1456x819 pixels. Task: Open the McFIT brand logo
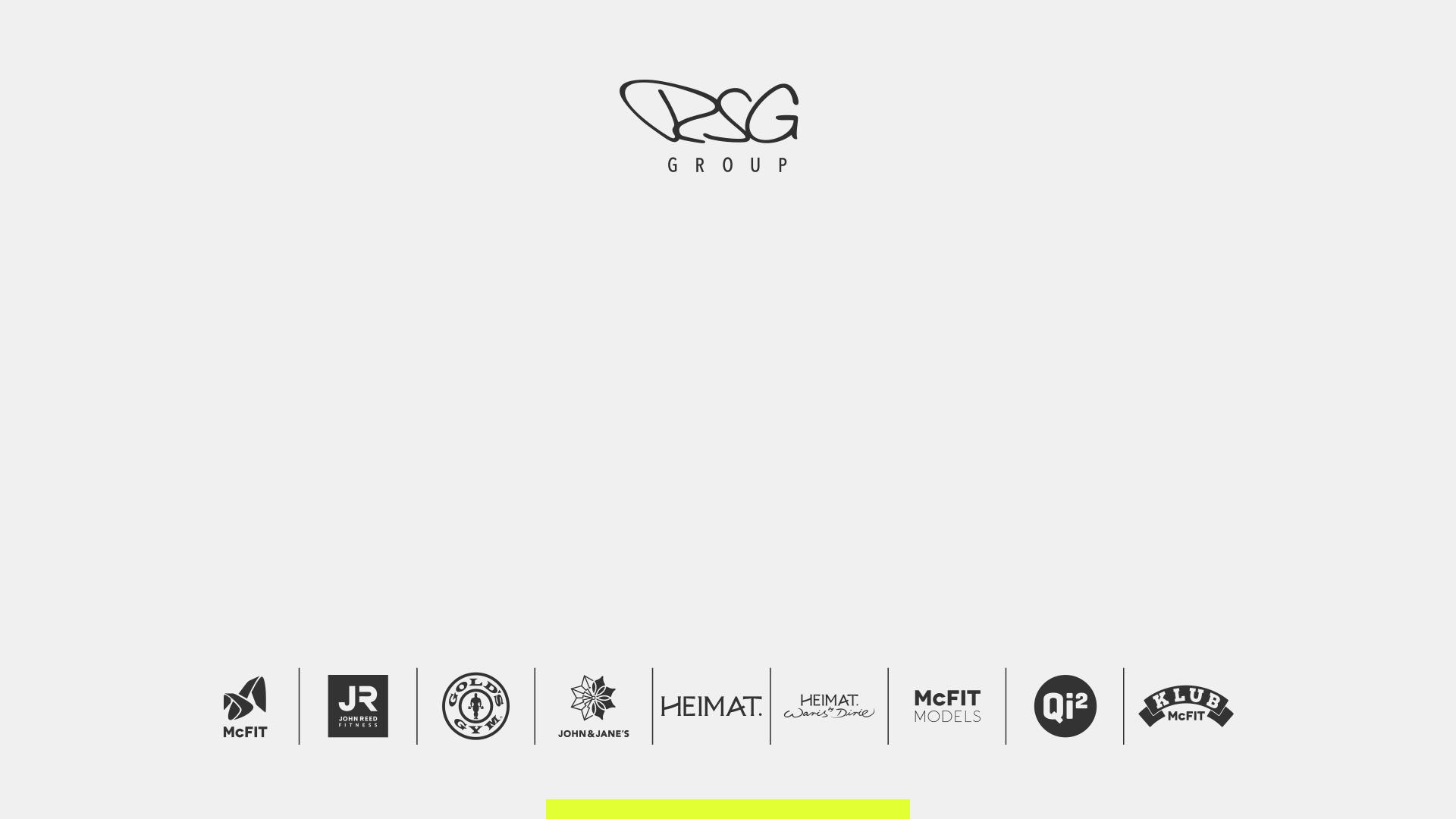point(245,706)
